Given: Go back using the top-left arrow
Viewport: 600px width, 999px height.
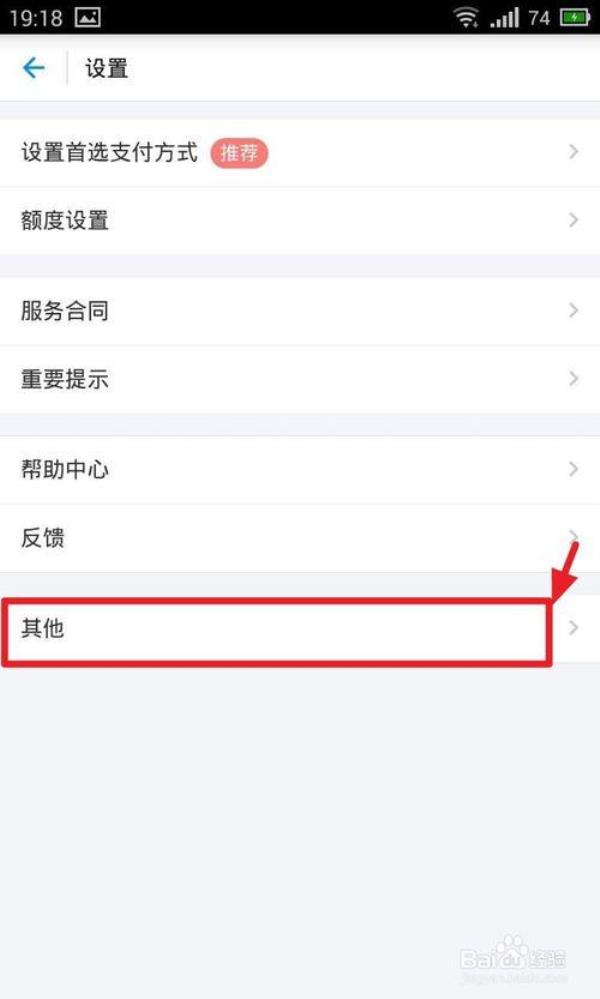Looking at the screenshot, I should (34, 68).
